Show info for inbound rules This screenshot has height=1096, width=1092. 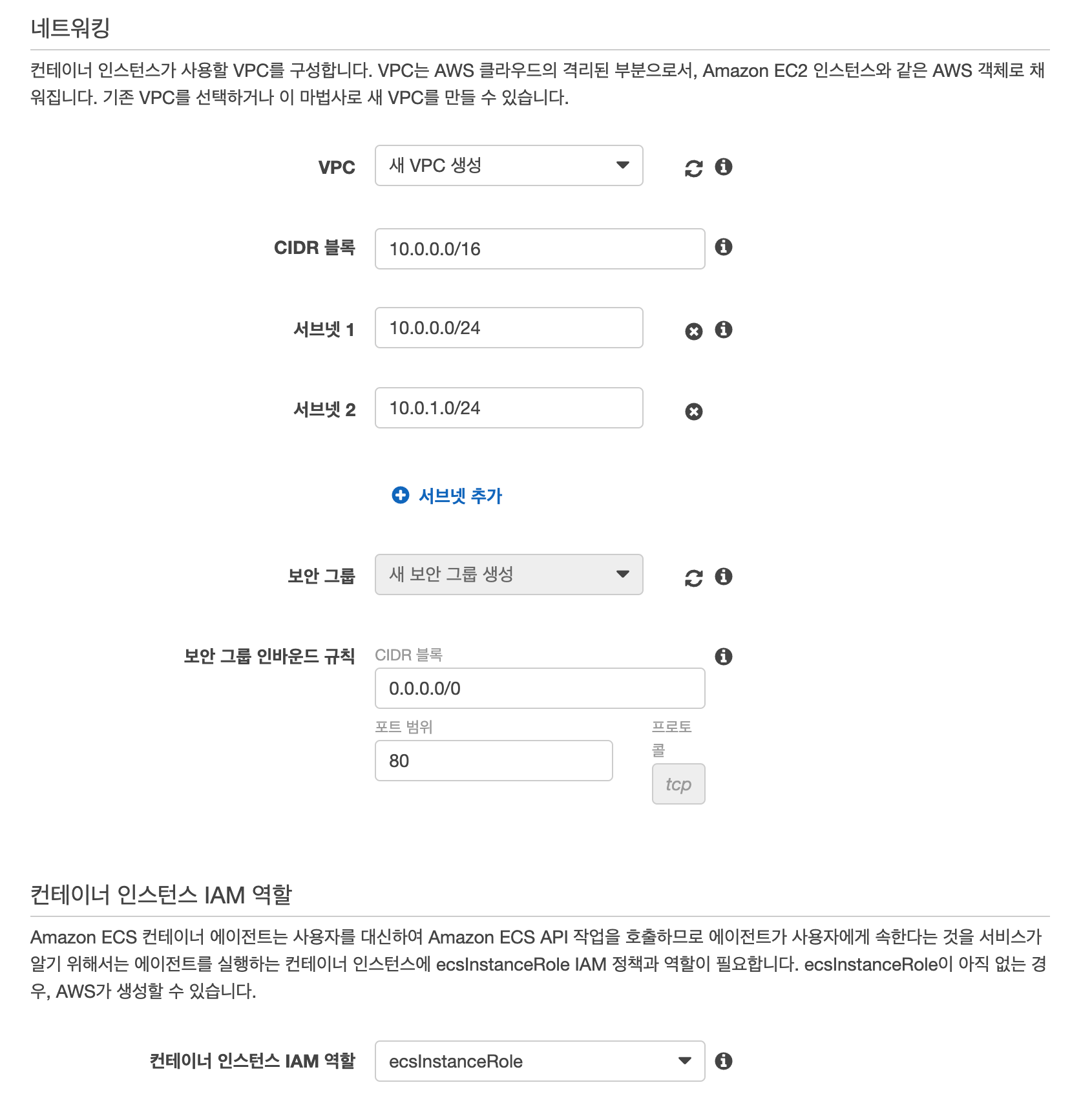(723, 657)
